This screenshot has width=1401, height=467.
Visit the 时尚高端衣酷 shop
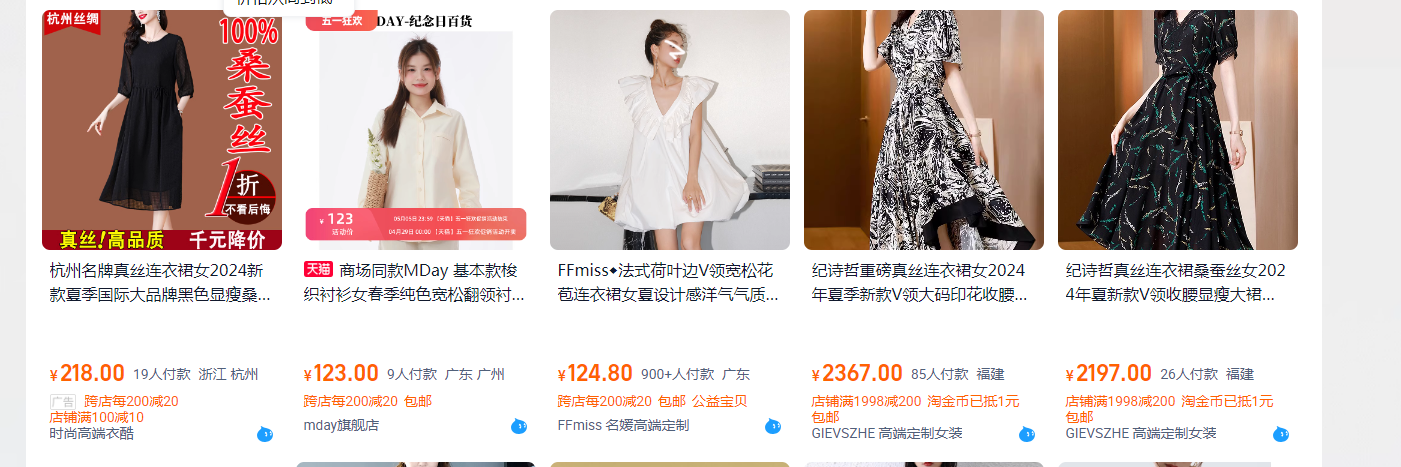[x=92, y=433]
